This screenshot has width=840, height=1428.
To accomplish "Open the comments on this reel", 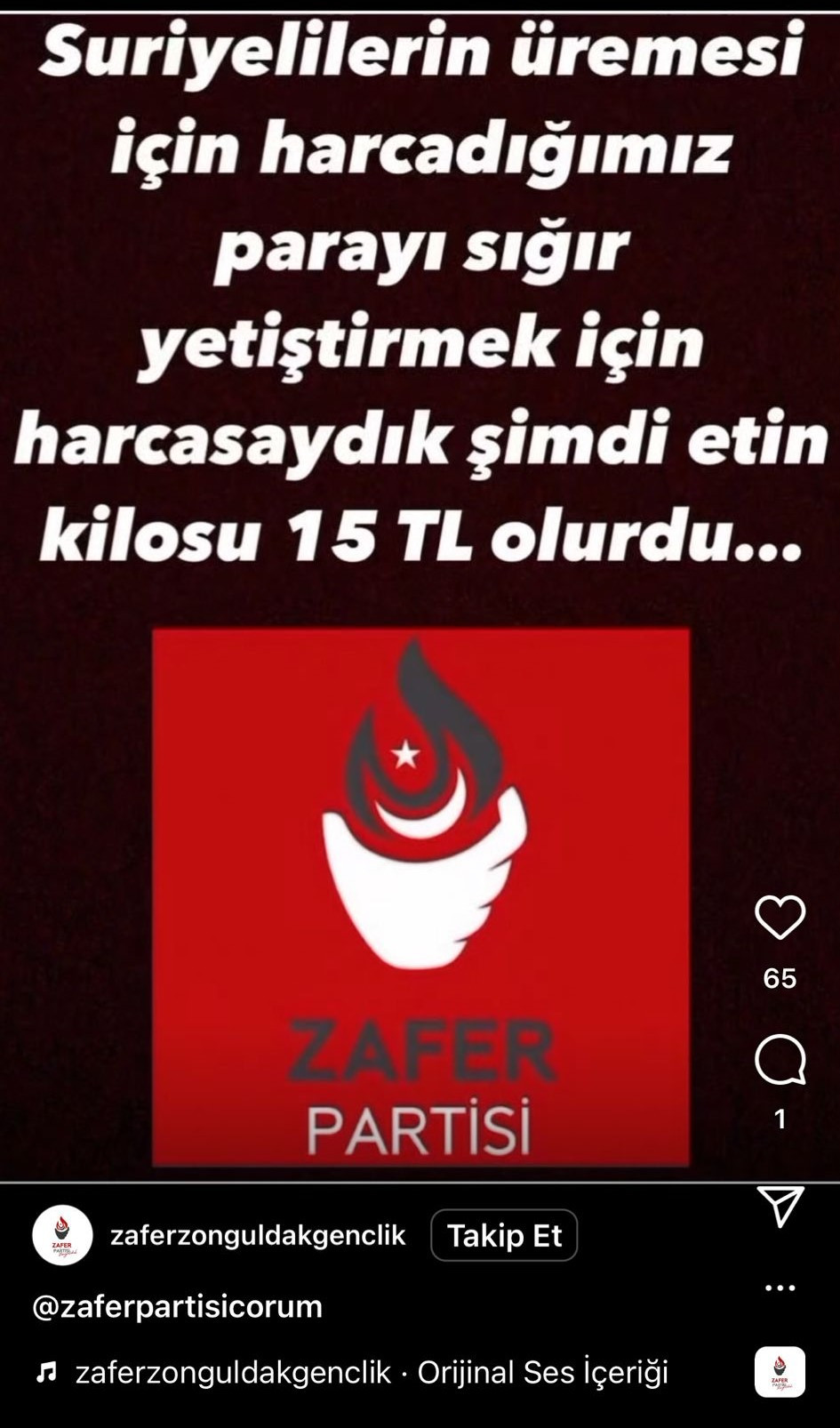I will point(780,1059).
